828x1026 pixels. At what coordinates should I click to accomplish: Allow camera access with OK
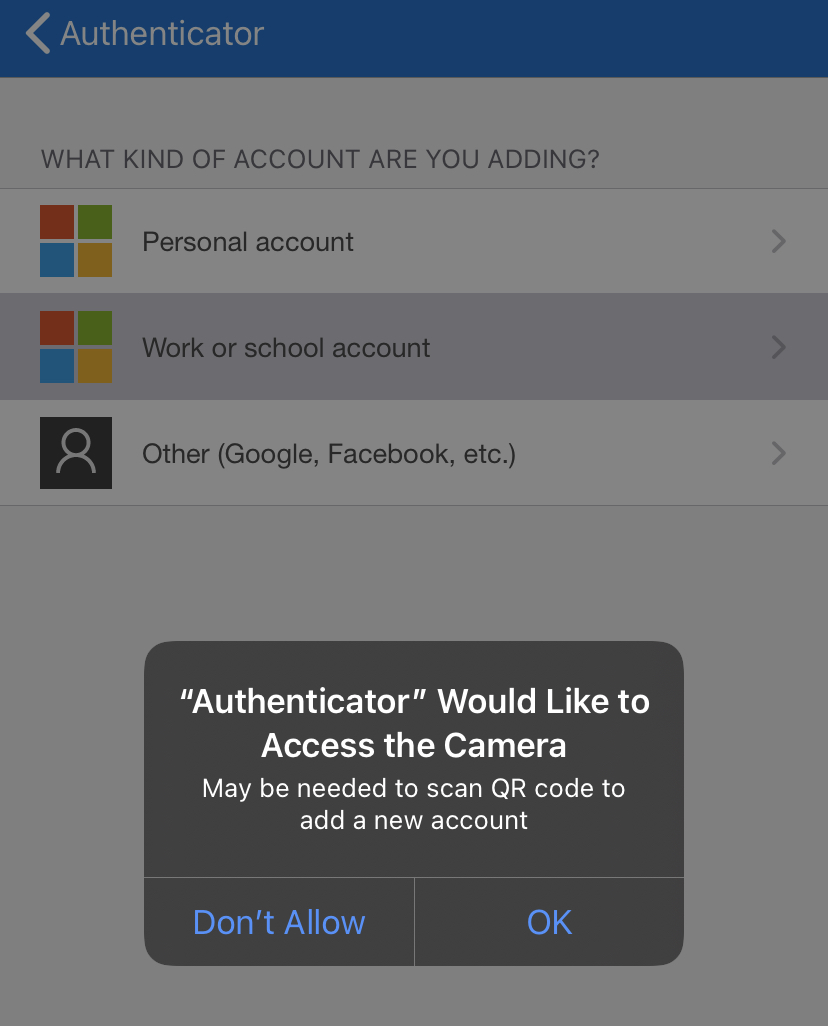click(x=549, y=921)
